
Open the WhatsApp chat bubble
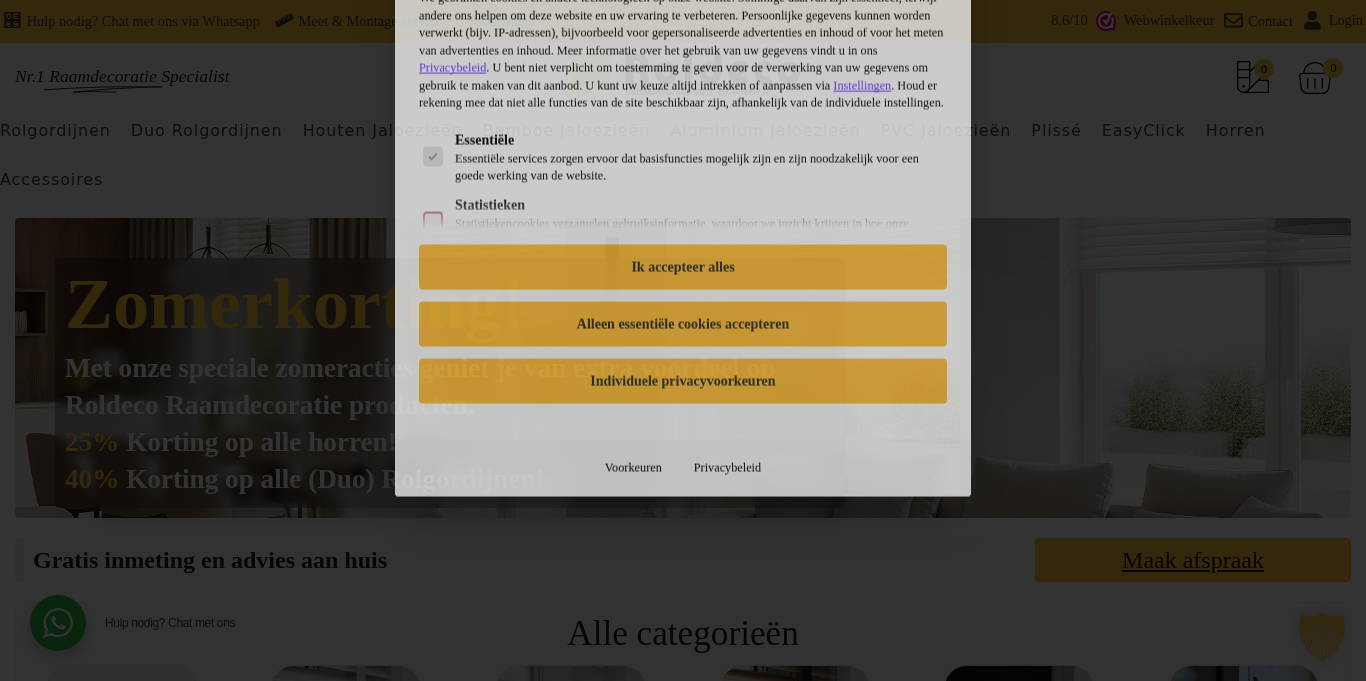click(58, 623)
